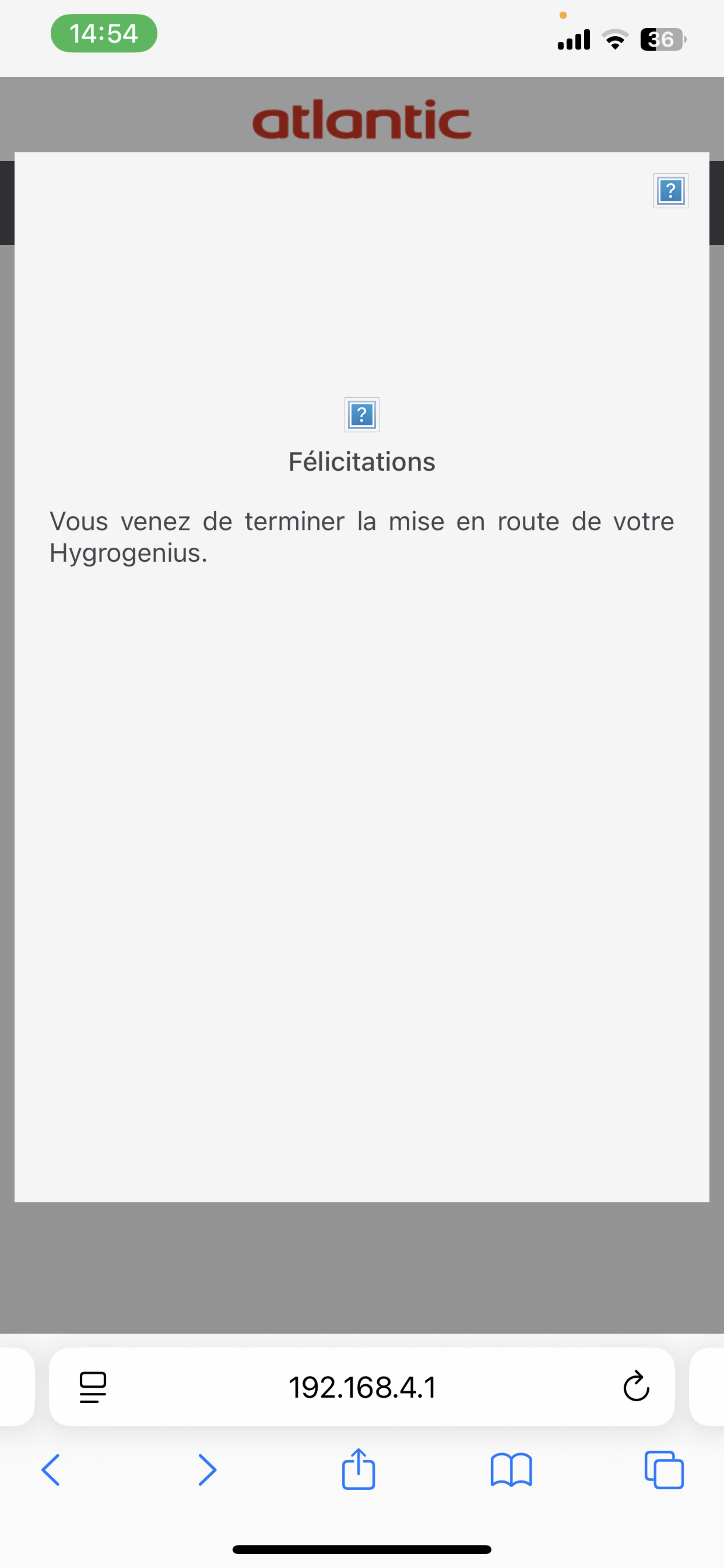Tap the 192.168.4.1 address field
Screen dimensions: 724x1568
(362, 1387)
